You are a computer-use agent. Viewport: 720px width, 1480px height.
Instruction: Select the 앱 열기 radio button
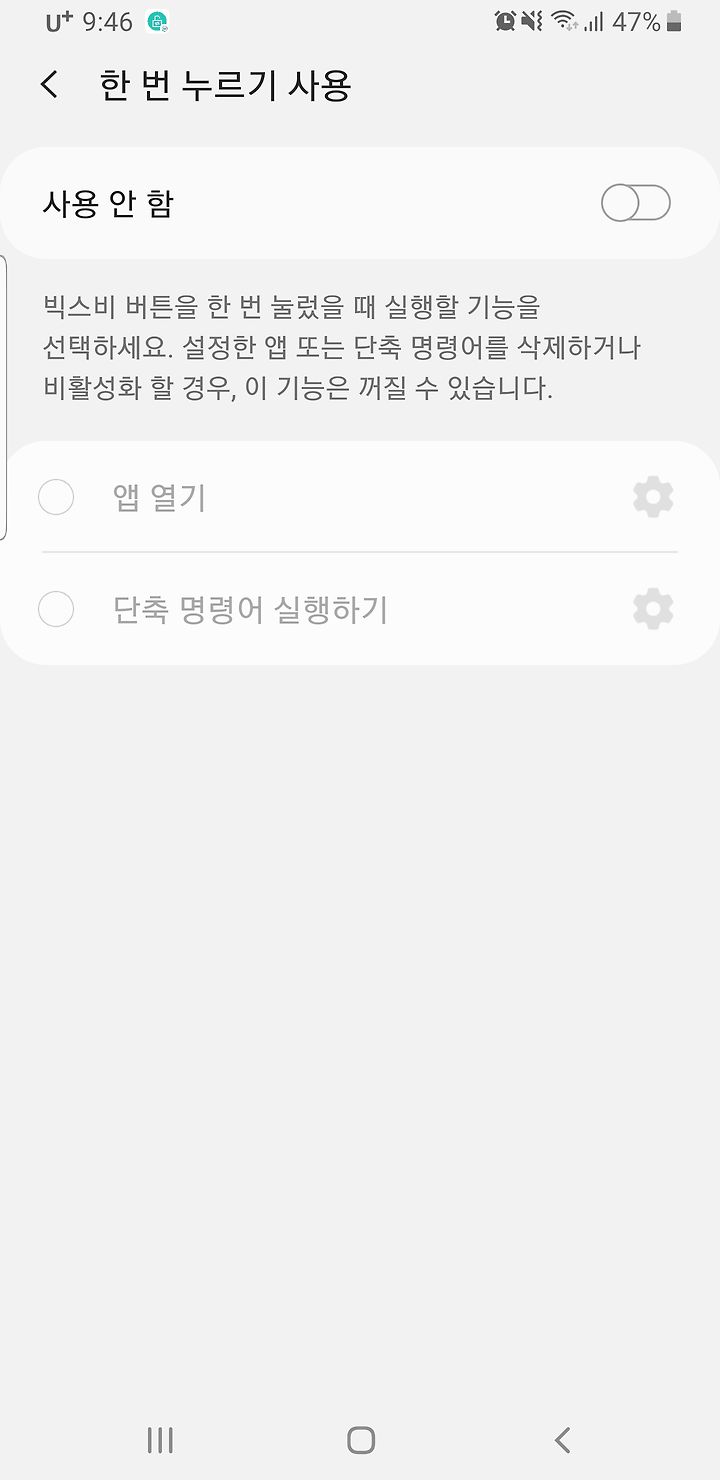tap(56, 497)
